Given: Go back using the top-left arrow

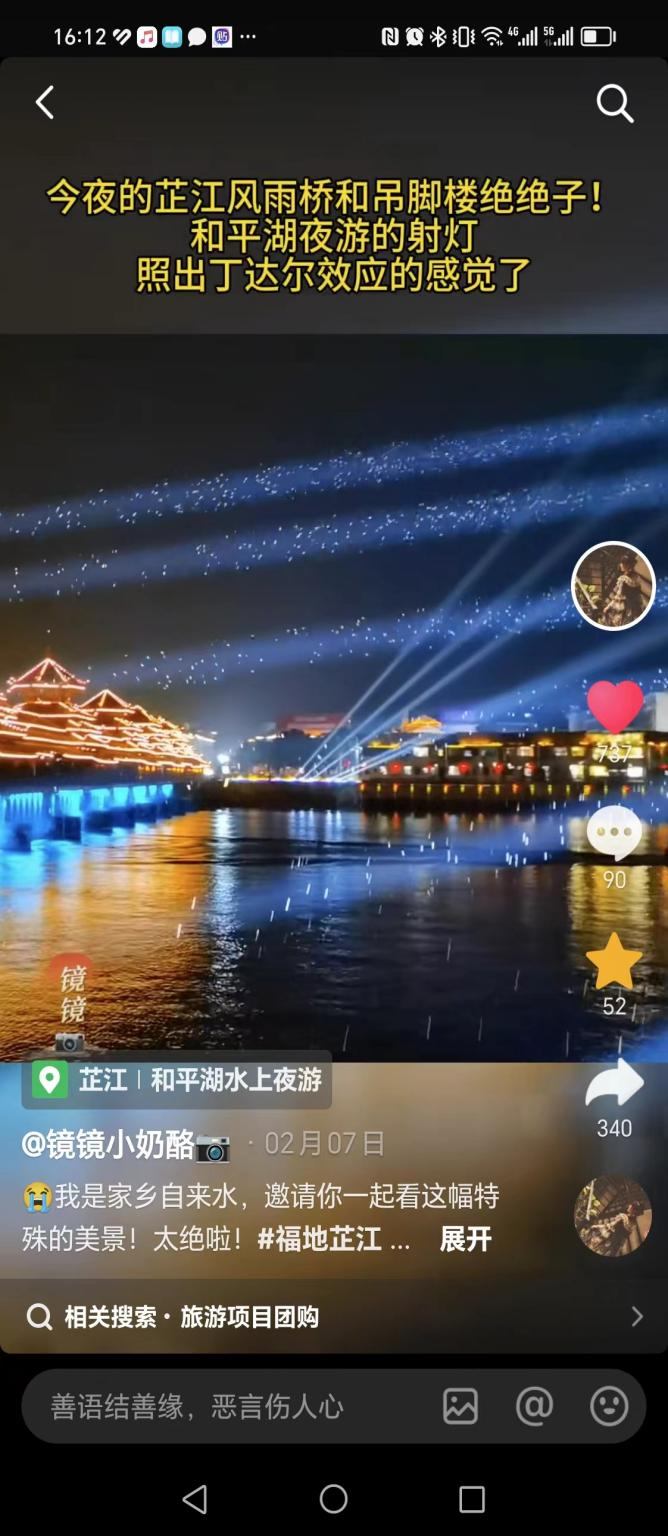Looking at the screenshot, I should click(x=45, y=102).
